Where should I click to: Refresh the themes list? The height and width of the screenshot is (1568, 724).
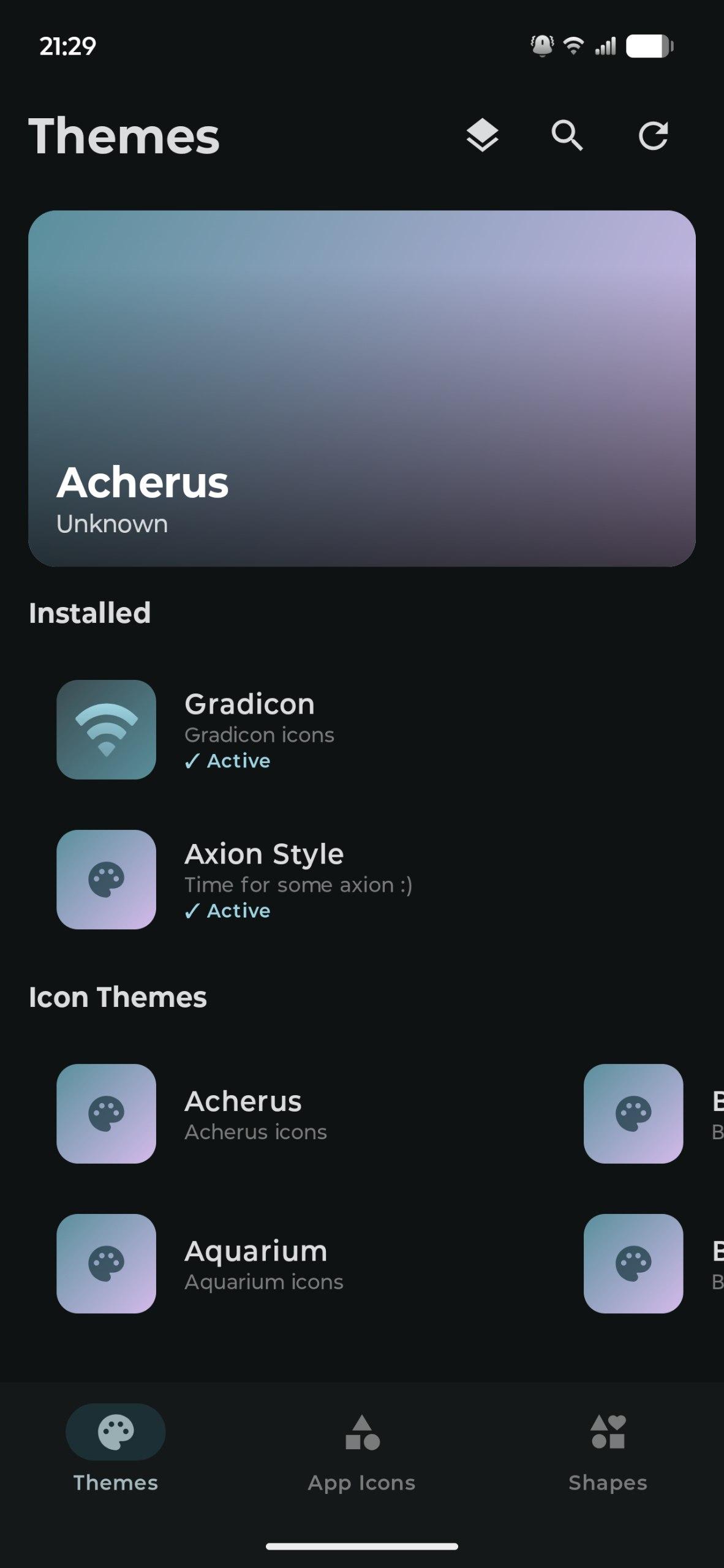[653, 135]
